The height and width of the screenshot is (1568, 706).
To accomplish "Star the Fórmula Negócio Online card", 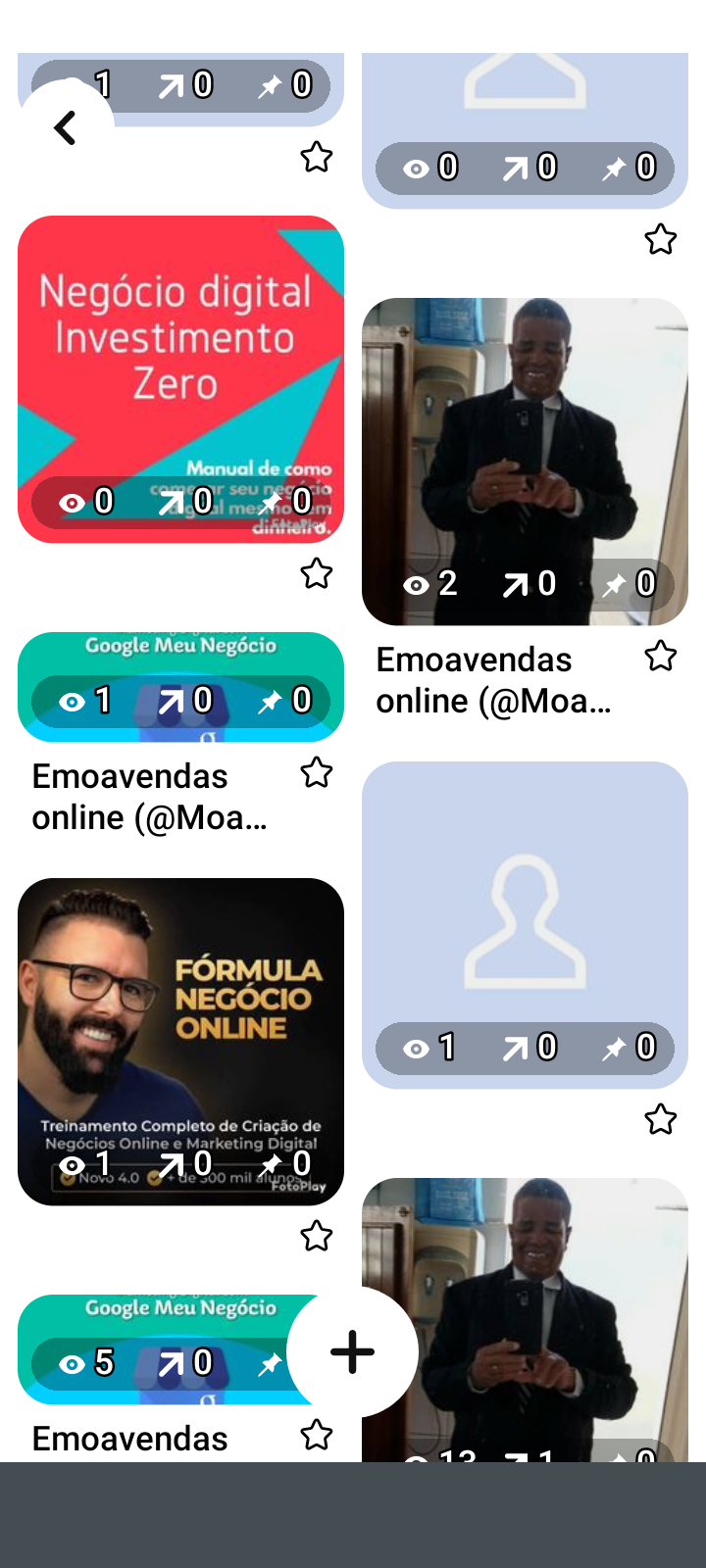I will click(317, 1236).
